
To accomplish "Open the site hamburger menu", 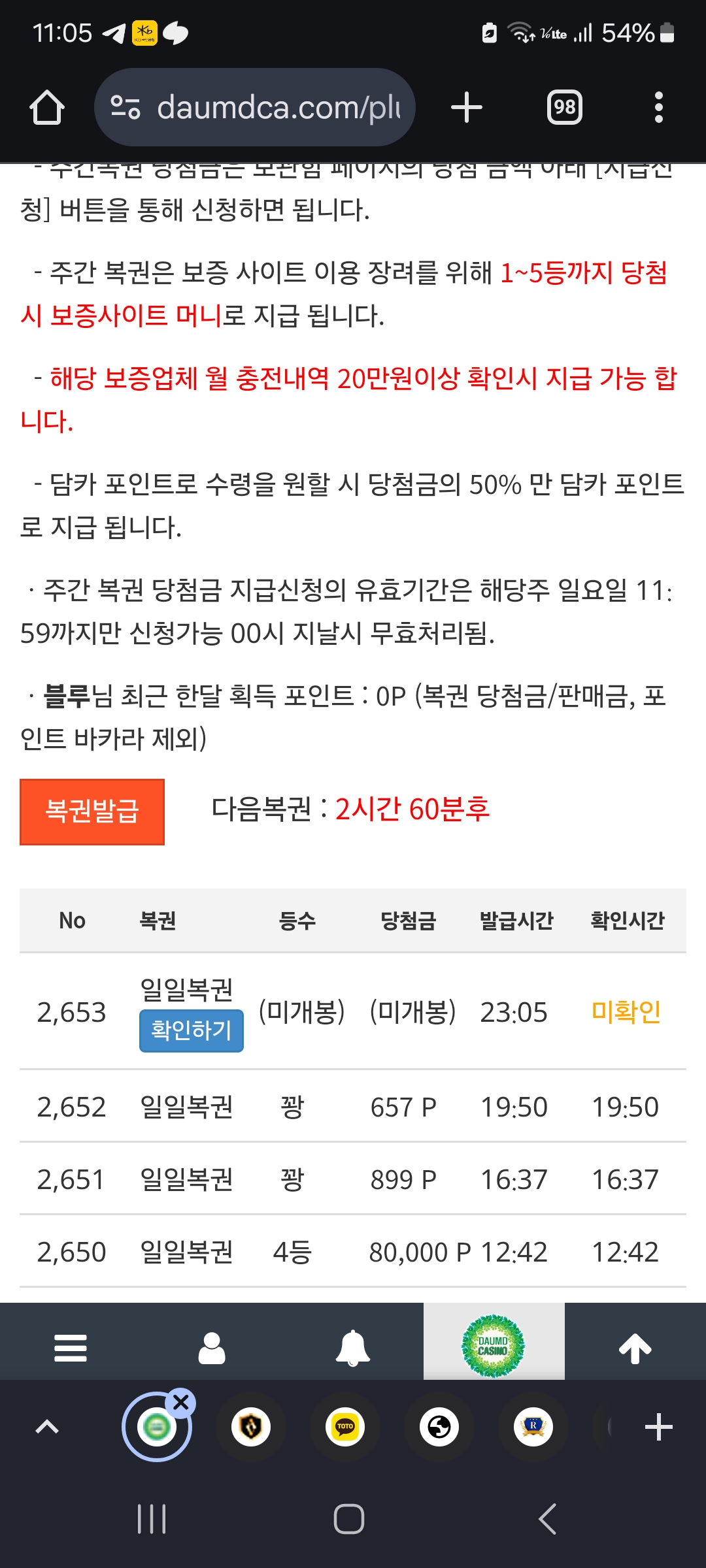I will click(x=71, y=1348).
